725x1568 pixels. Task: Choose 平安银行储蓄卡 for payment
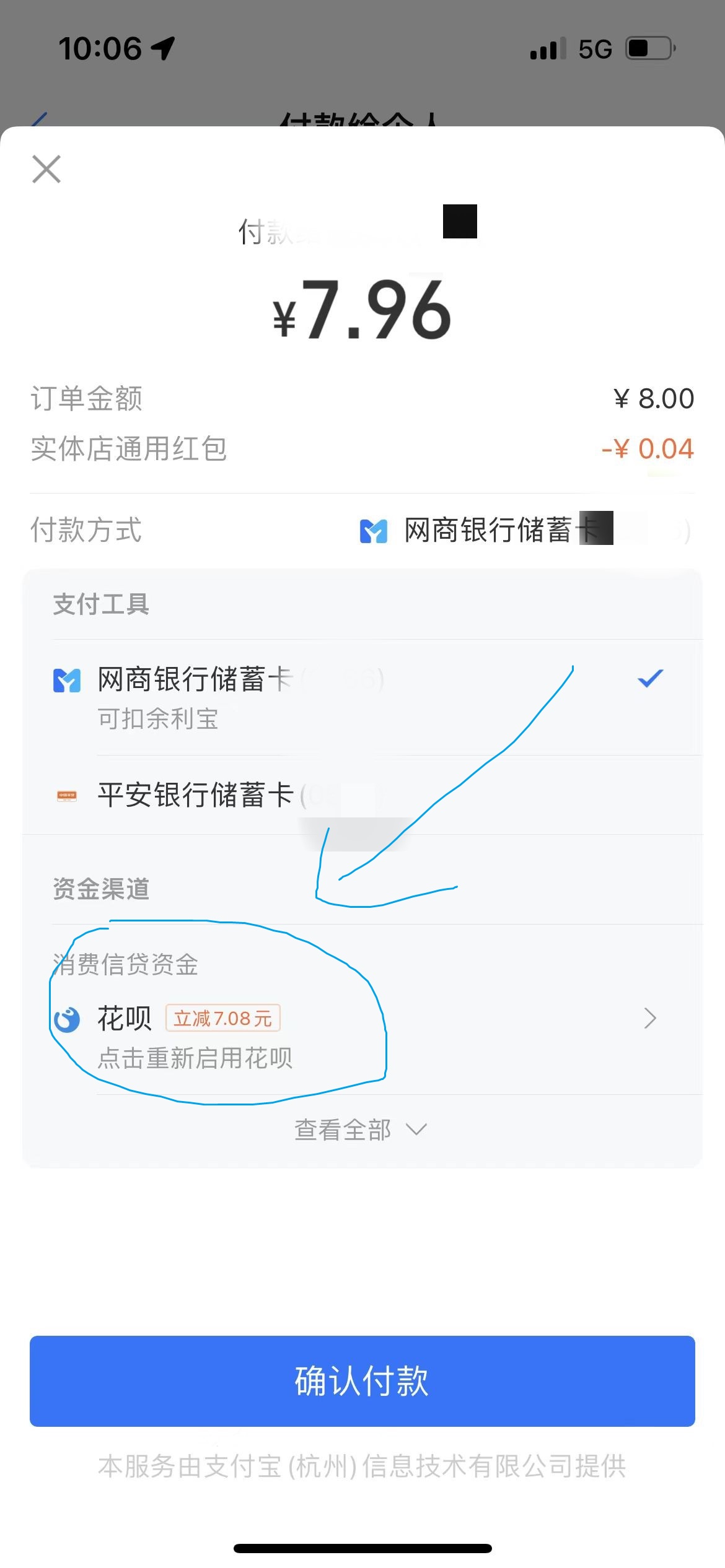[x=362, y=795]
